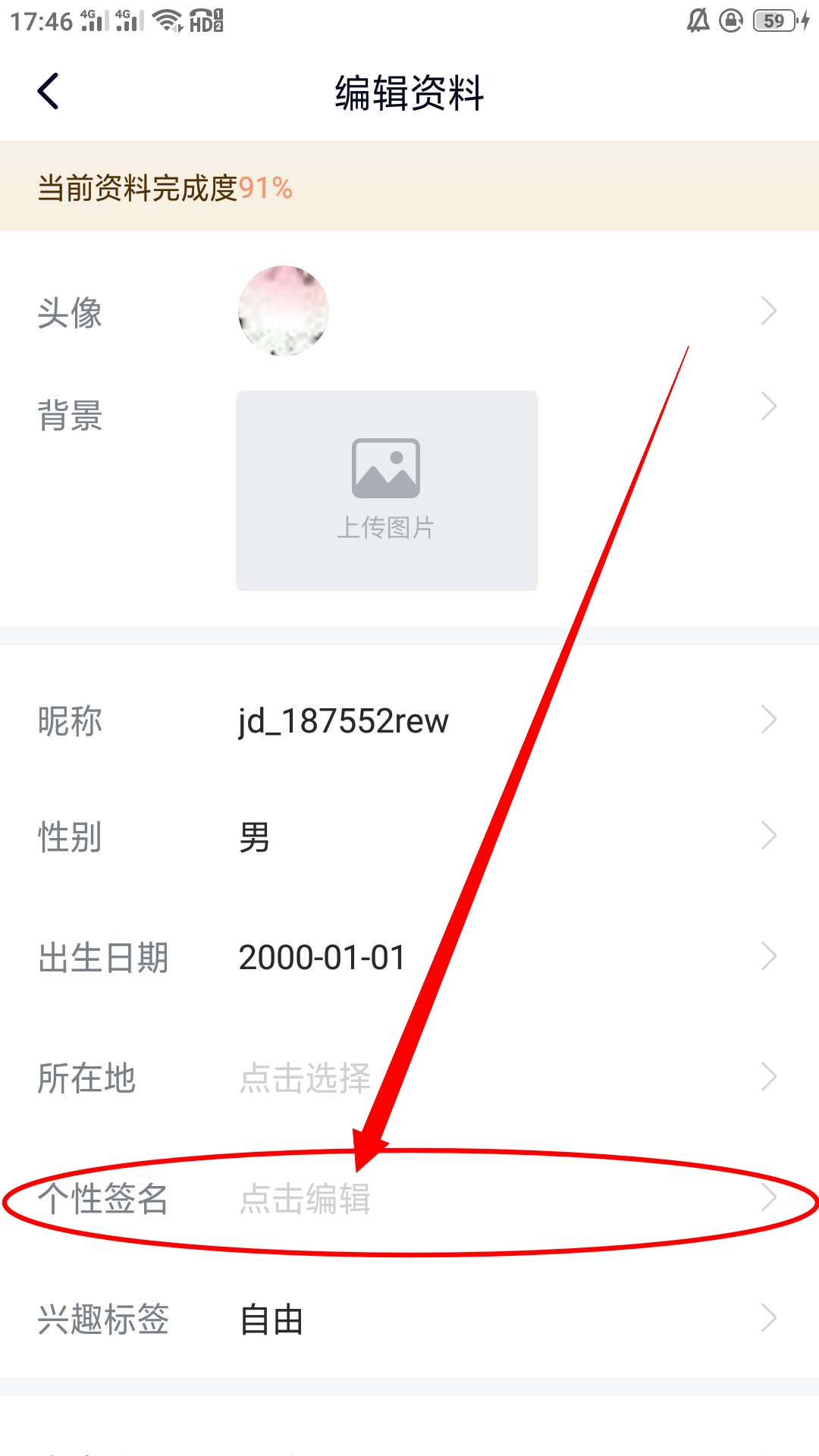The width and height of the screenshot is (819, 1456).
Task: Change the 头像 profile picture
Action: (x=284, y=311)
